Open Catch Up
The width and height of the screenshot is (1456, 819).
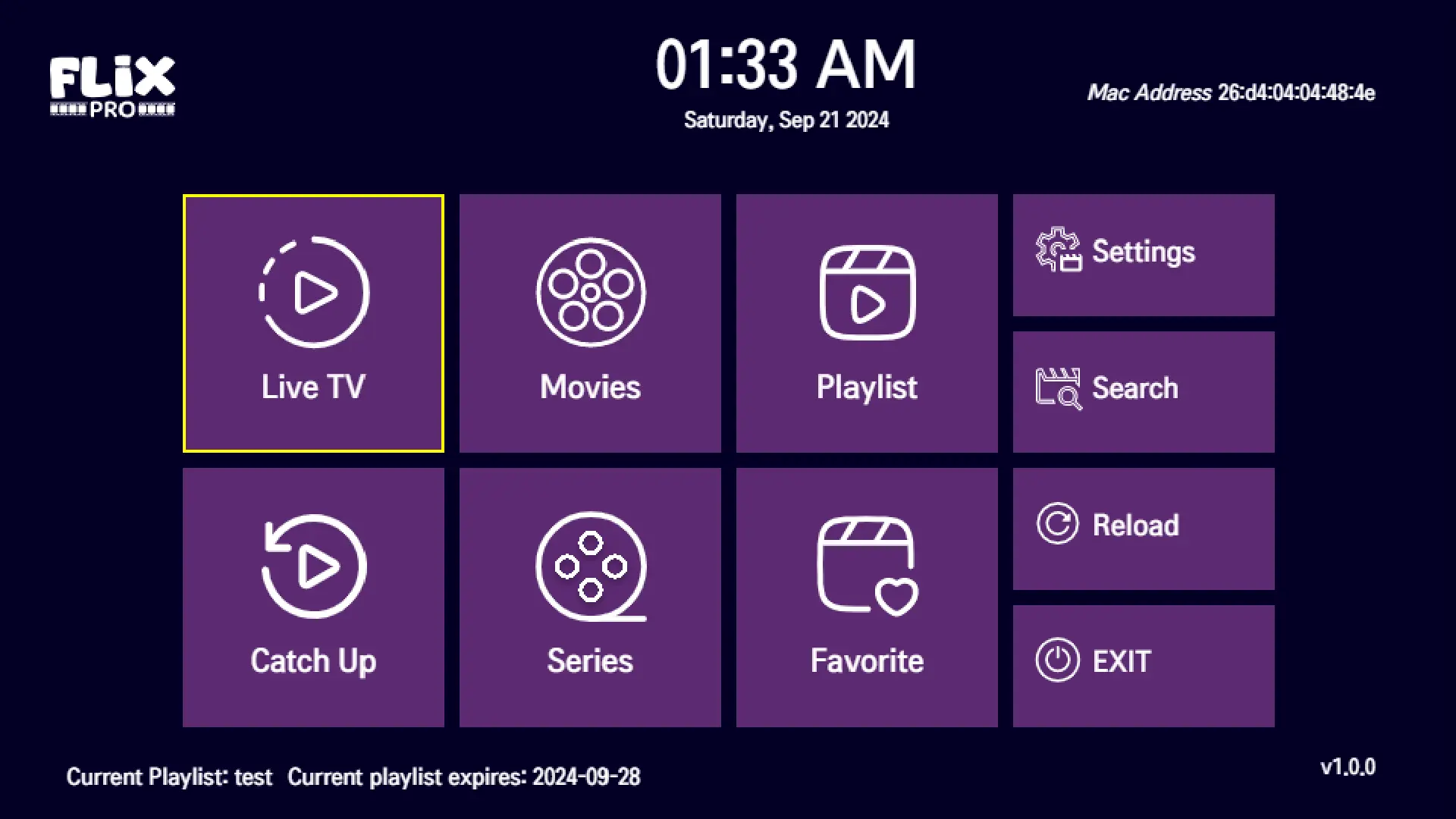click(x=313, y=598)
